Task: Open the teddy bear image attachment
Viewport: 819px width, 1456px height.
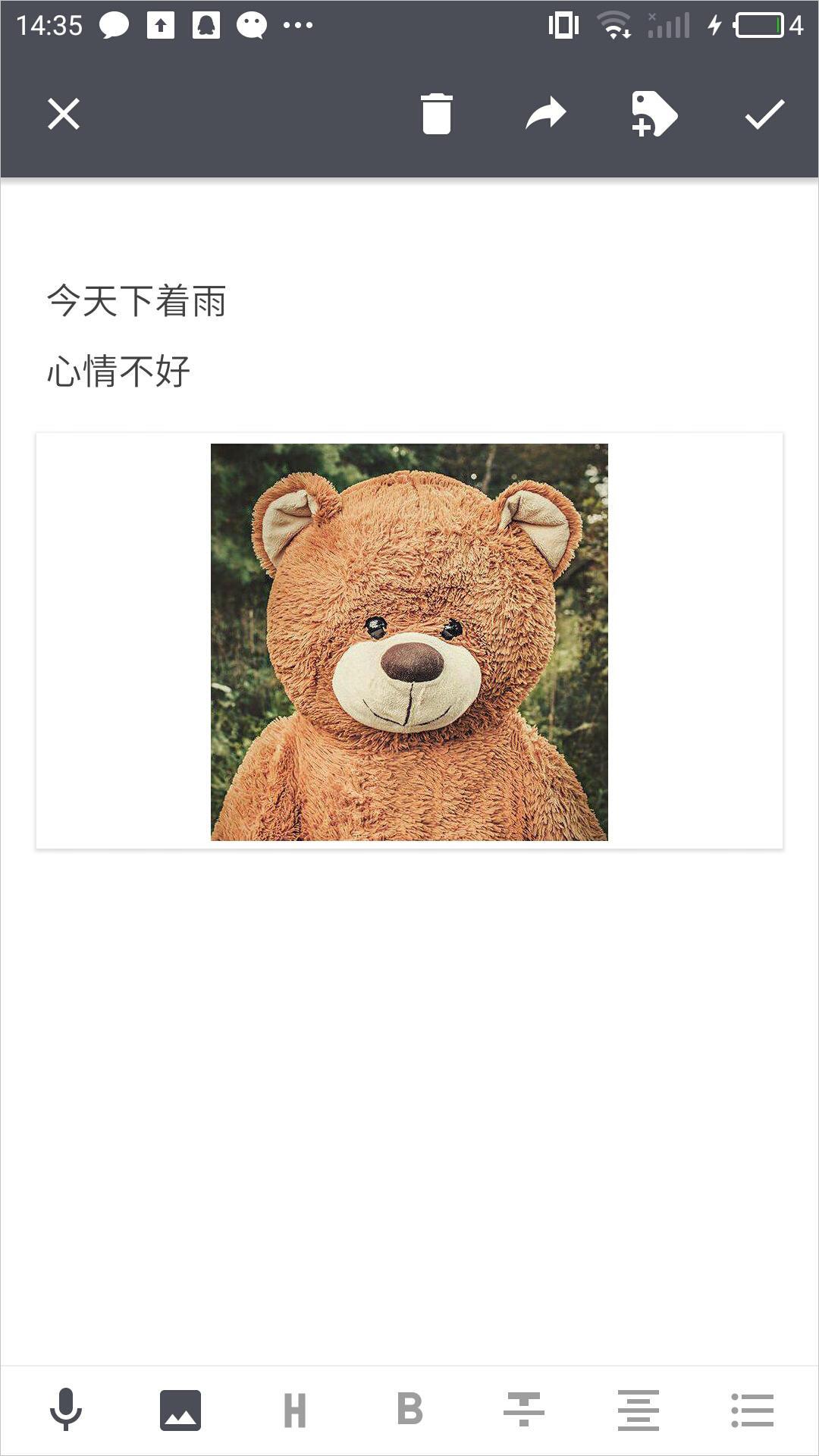Action: point(409,642)
